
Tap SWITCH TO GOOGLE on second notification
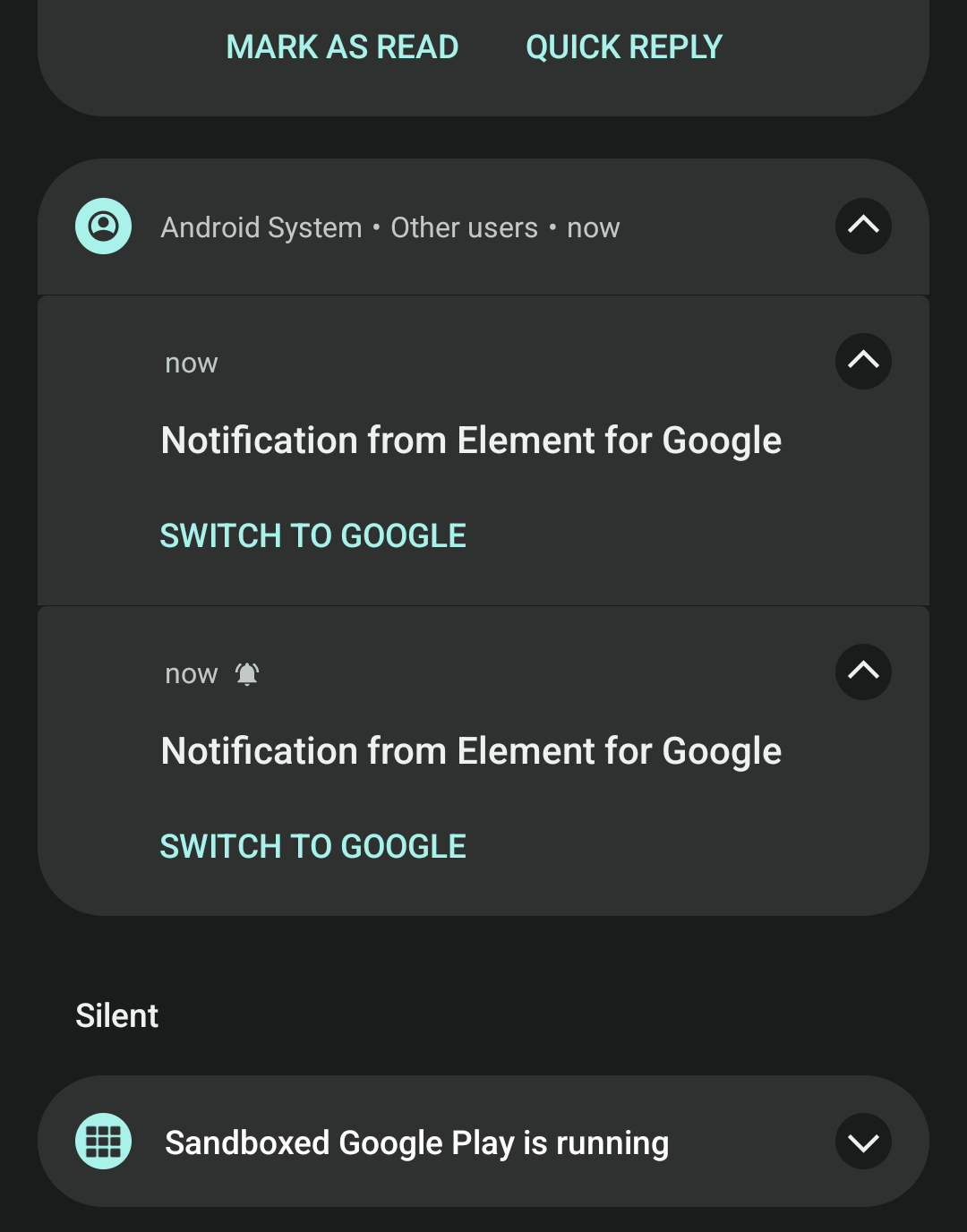point(312,845)
